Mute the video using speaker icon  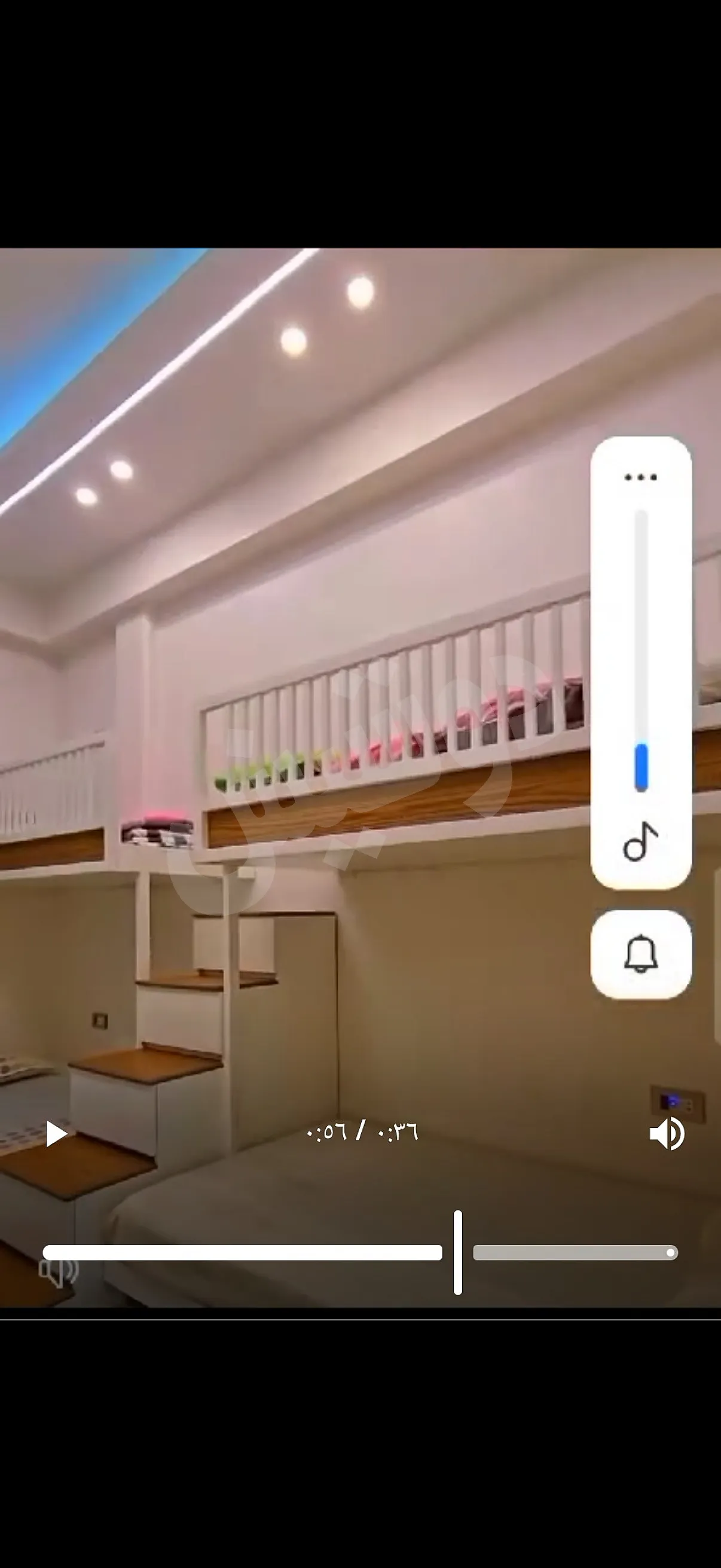click(x=667, y=1133)
